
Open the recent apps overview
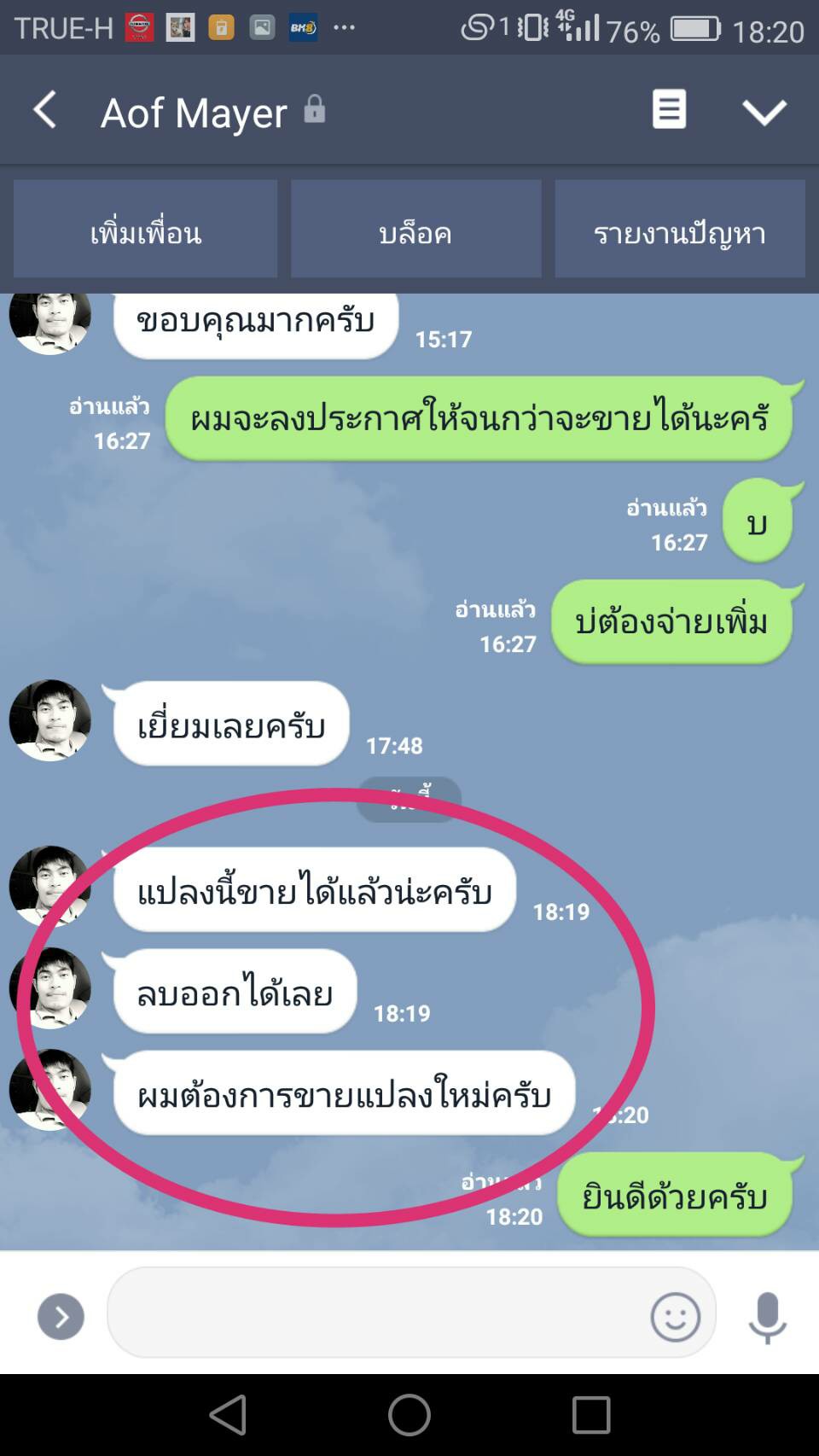591,1414
